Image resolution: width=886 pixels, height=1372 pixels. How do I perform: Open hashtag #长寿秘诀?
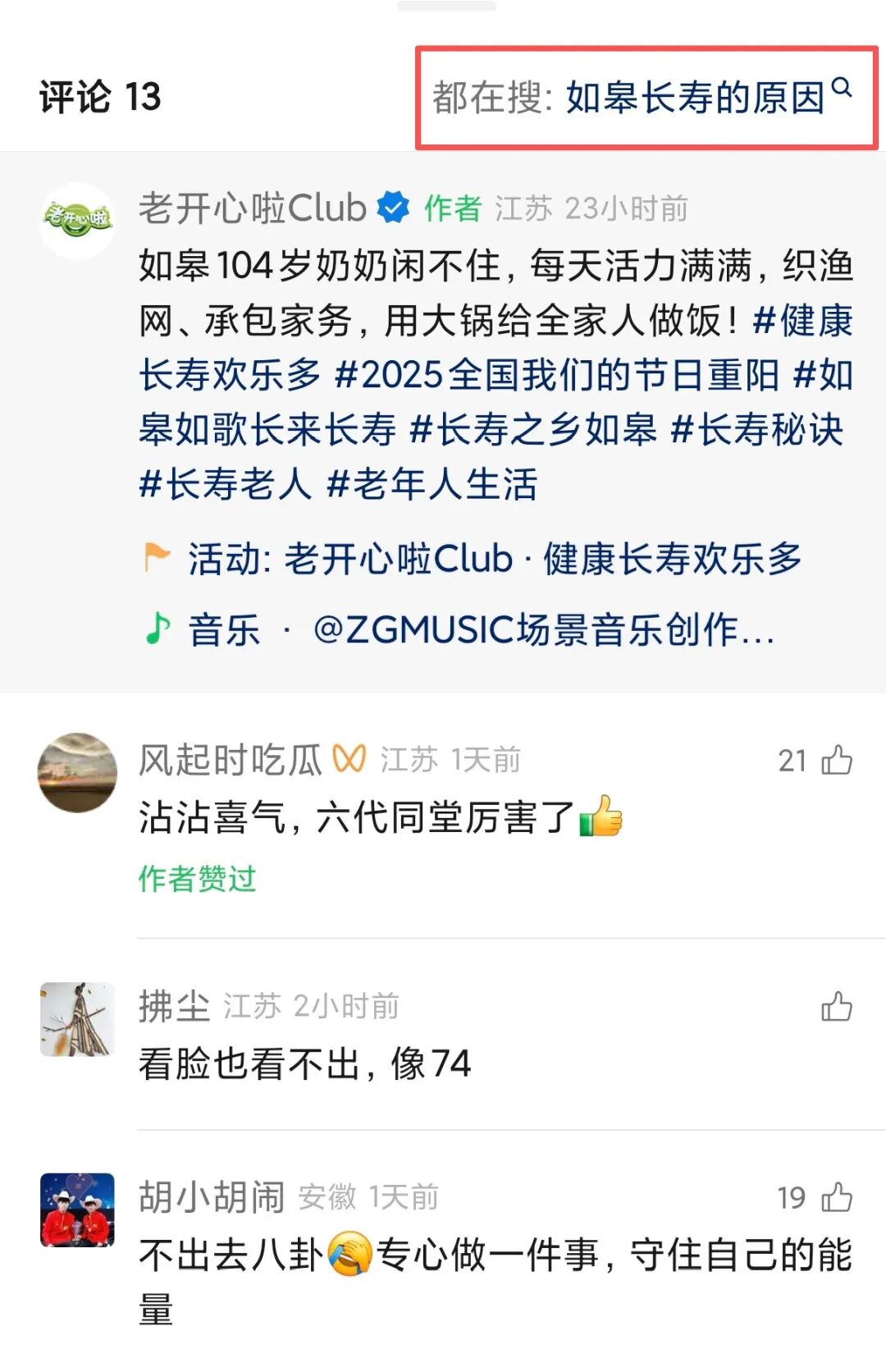point(756,429)
